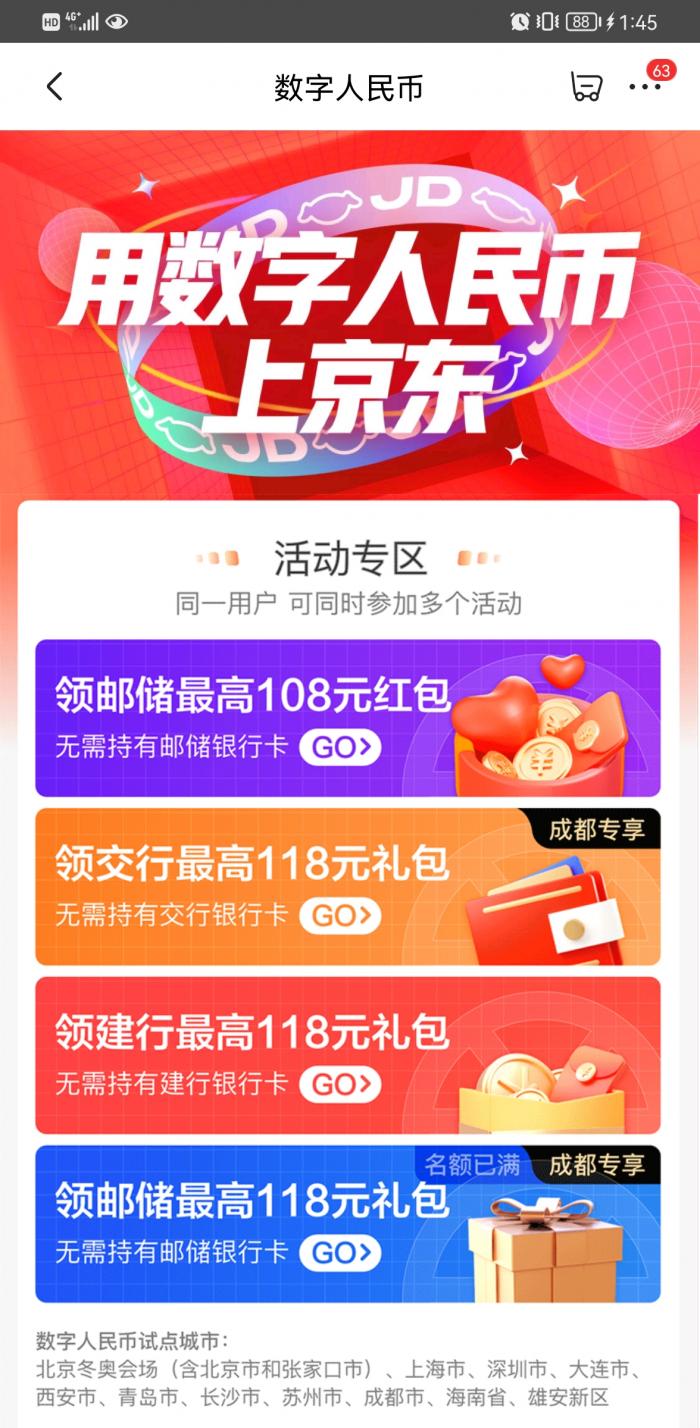Open the 领交行最高118元礼包 card

pyautogui.click(x=348, y=886)
